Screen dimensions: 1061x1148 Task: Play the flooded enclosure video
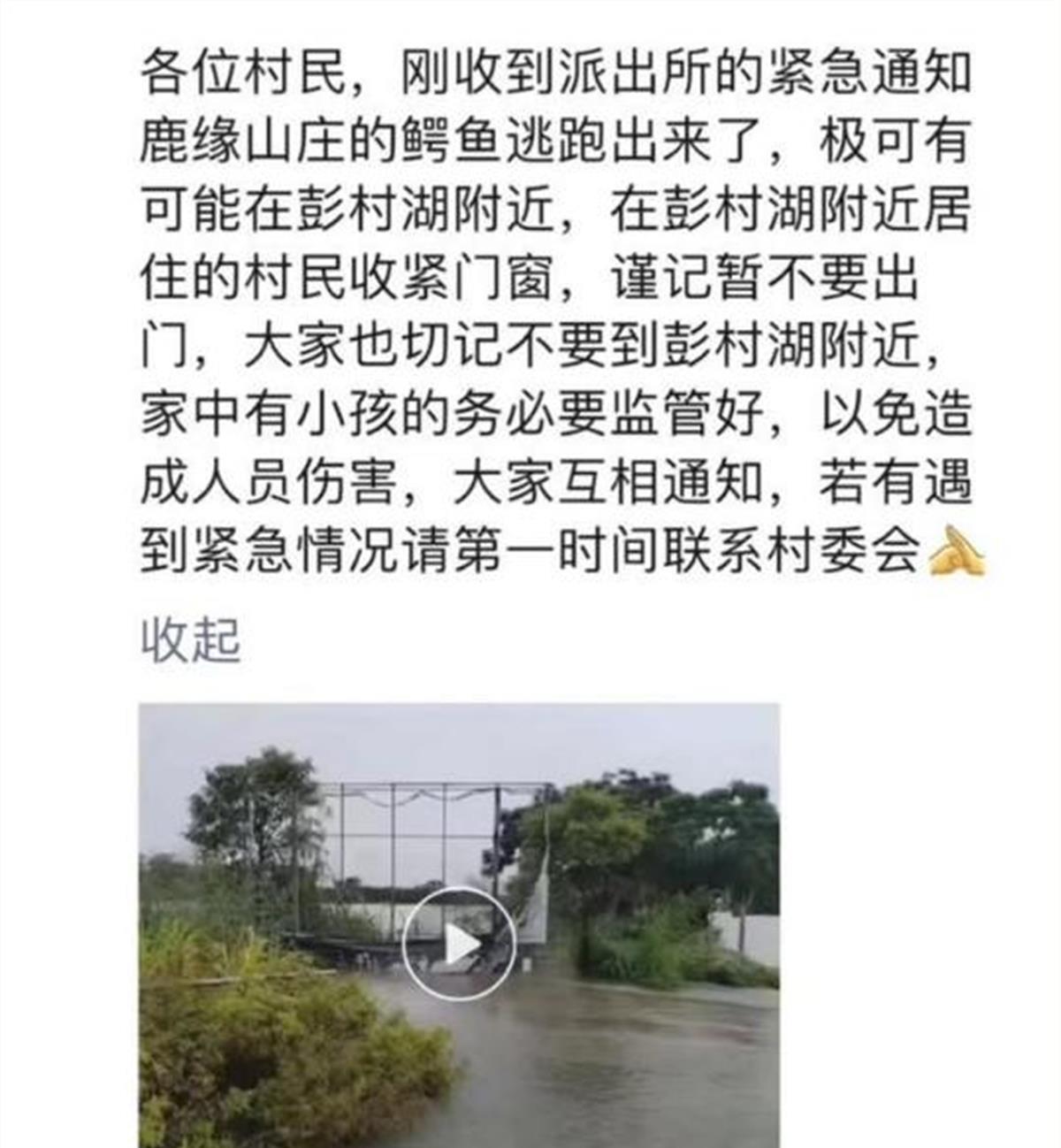459,945
